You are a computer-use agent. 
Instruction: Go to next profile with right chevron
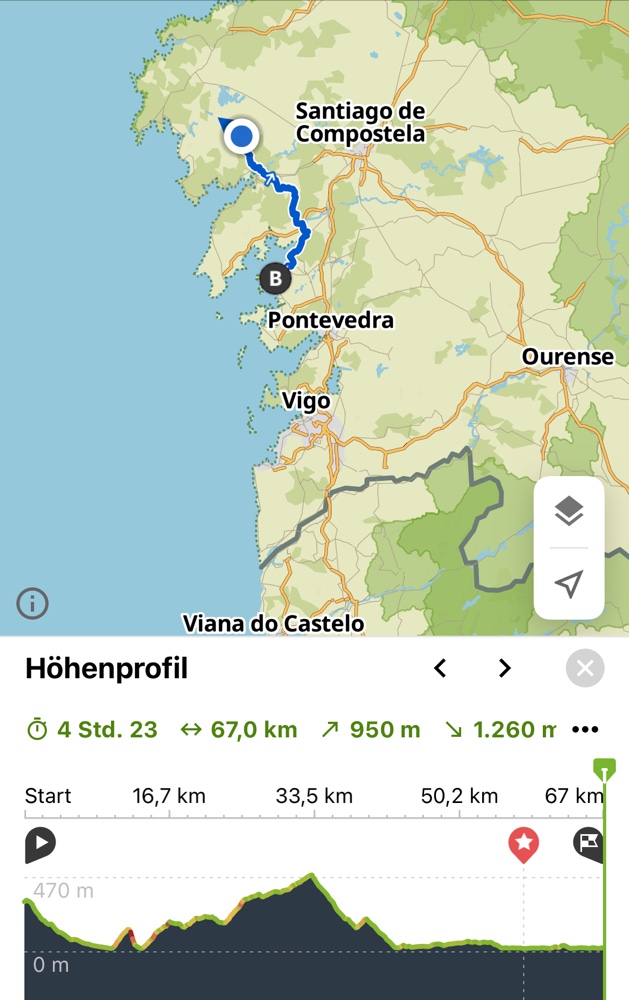(505, 669)
